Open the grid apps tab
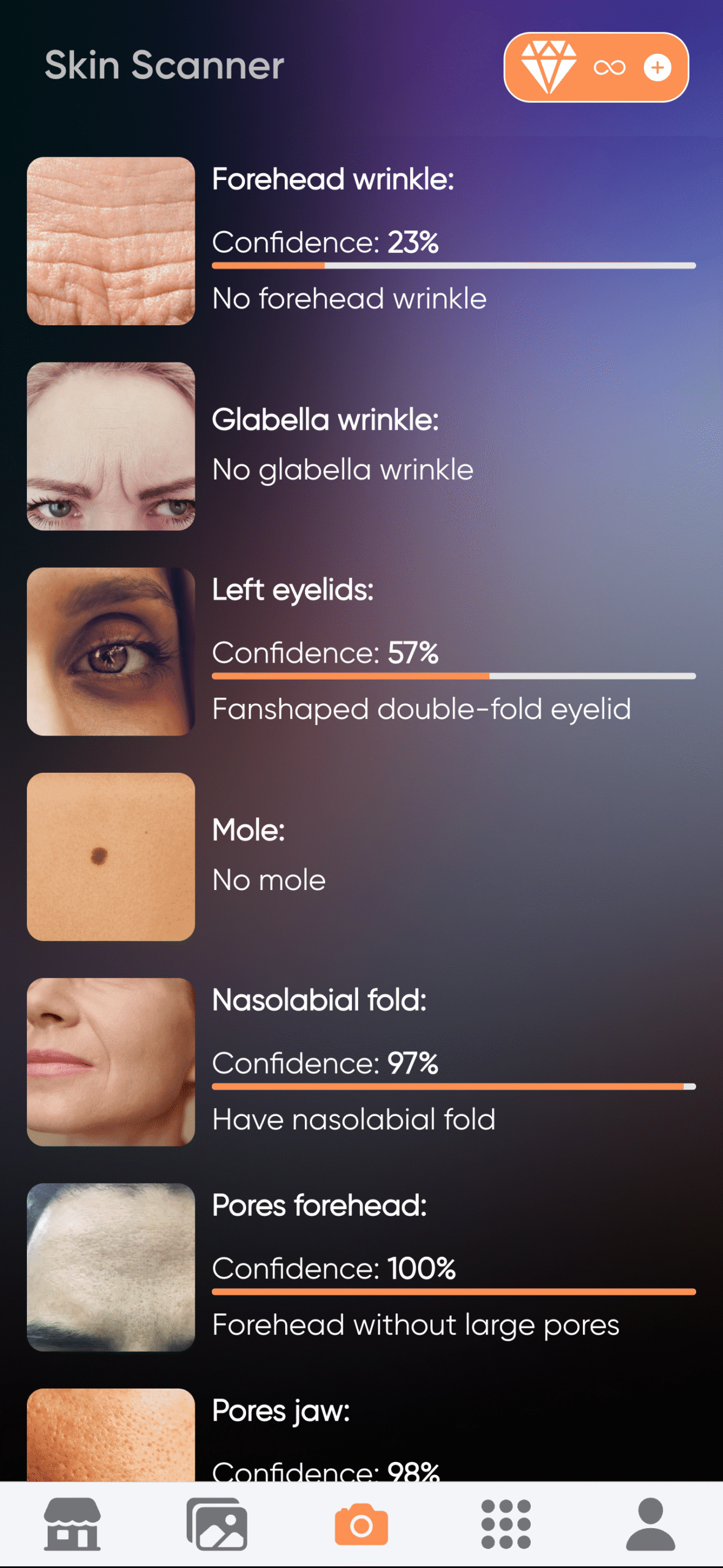723x1568 pixels. pos(506,1525)
